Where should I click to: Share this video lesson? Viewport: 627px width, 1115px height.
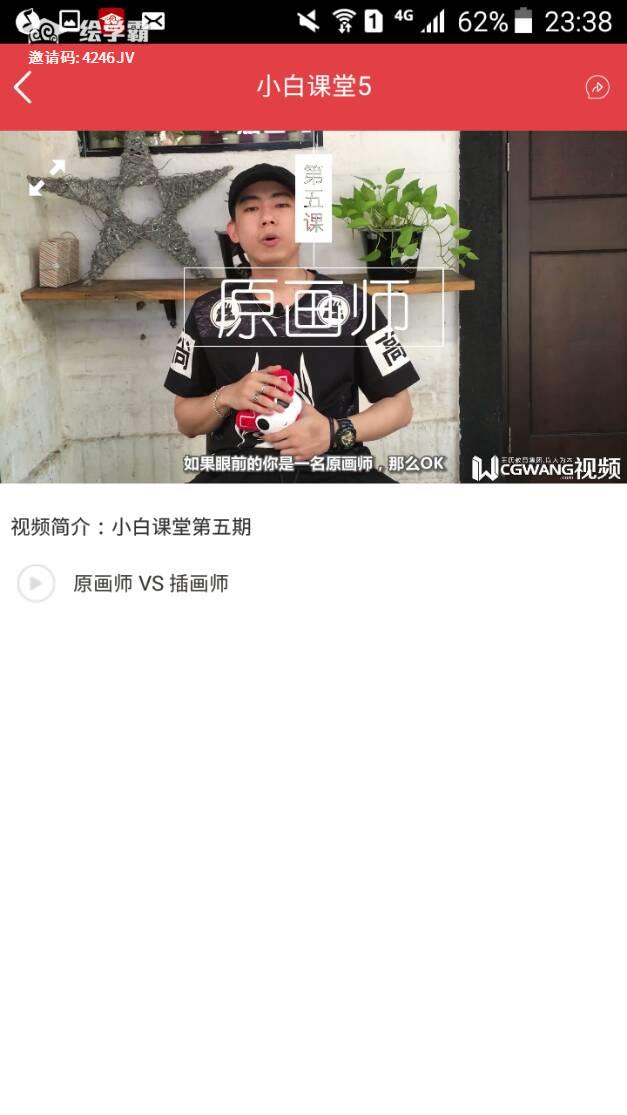597,88
